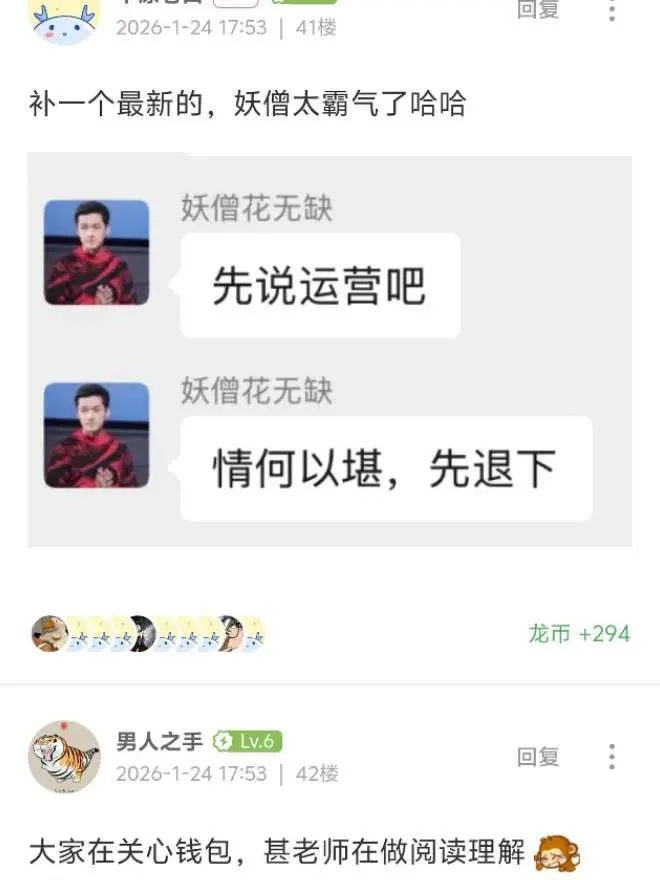The width and height of the screenshot is (660, 880).
Task: Open overflow menu on 男人之手's post
Action: (x=612, y=757)
